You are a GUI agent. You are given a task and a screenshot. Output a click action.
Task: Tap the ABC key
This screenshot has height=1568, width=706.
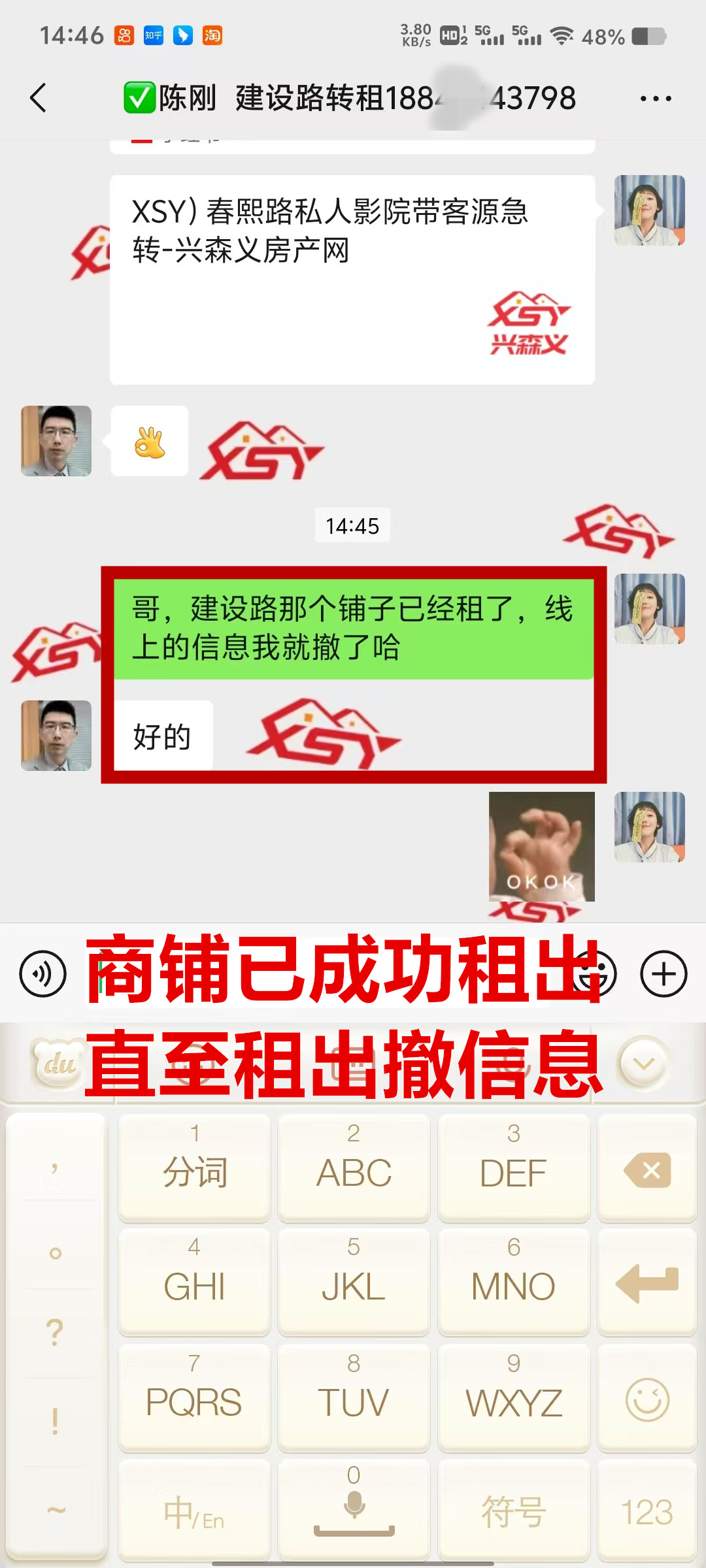click(354, 1169)
